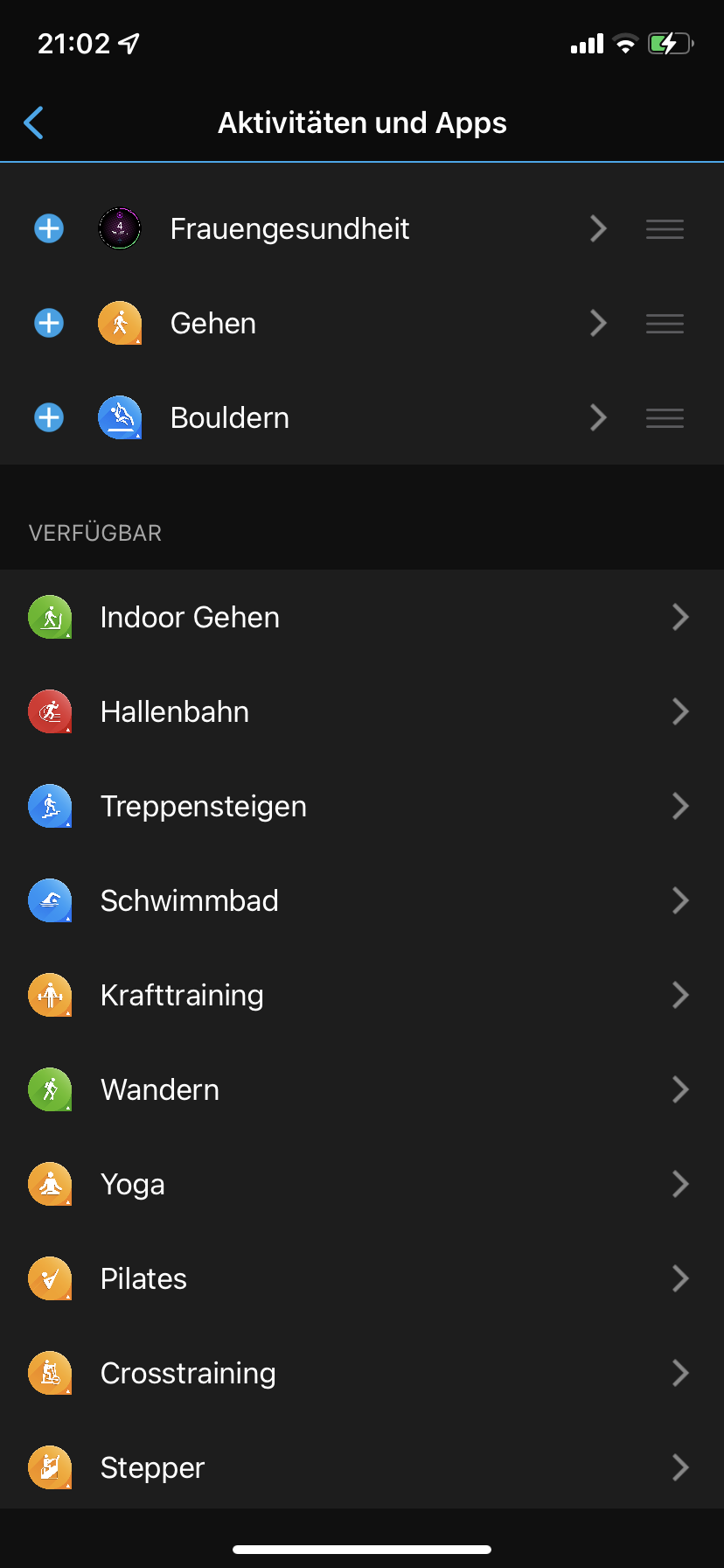The height and width of the screenshot is (1568, 724).
Task: Open the Yoga activity
Action: (362, 1185)
